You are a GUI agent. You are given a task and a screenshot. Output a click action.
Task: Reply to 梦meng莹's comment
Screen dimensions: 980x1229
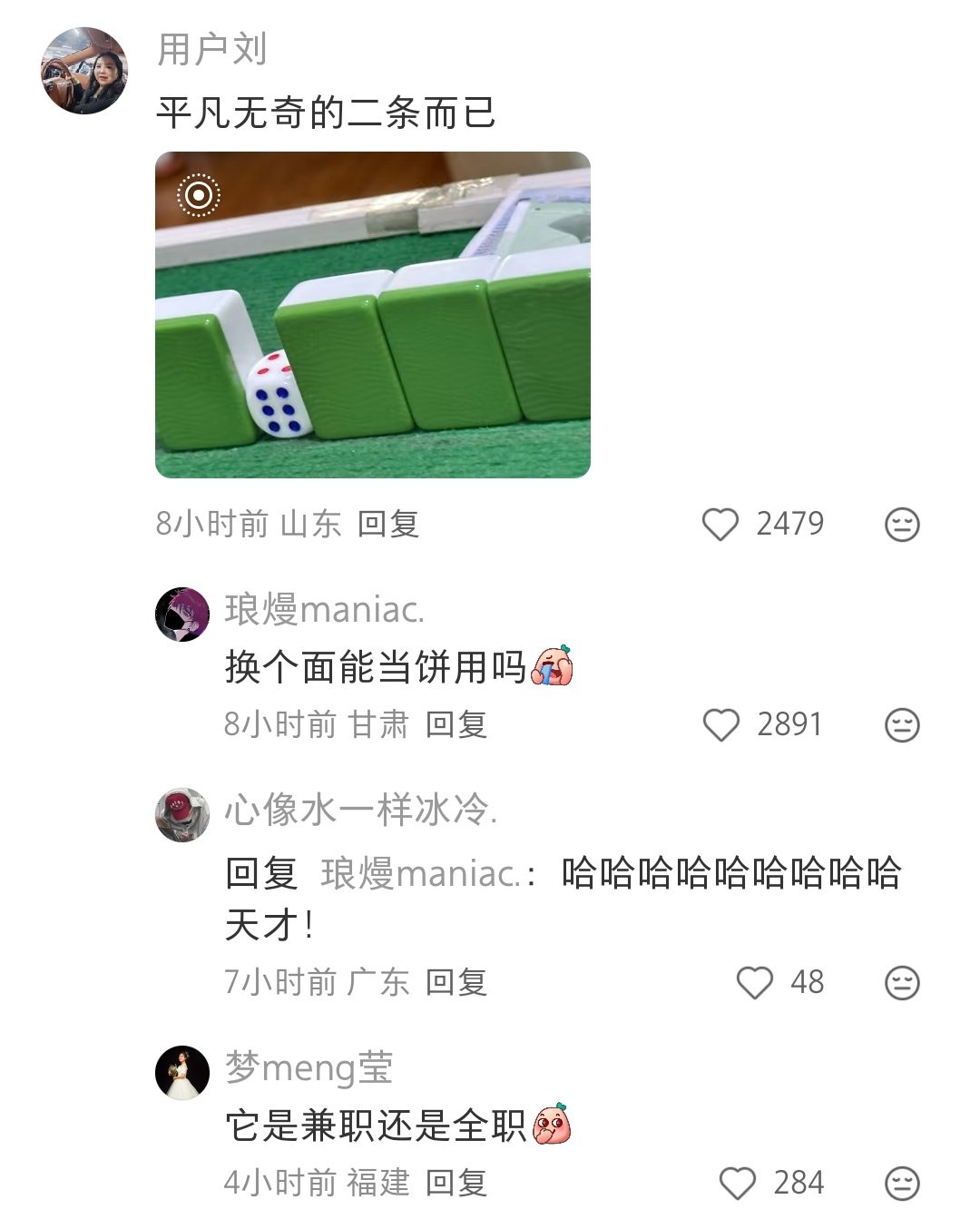click(x=456, y=1183)
